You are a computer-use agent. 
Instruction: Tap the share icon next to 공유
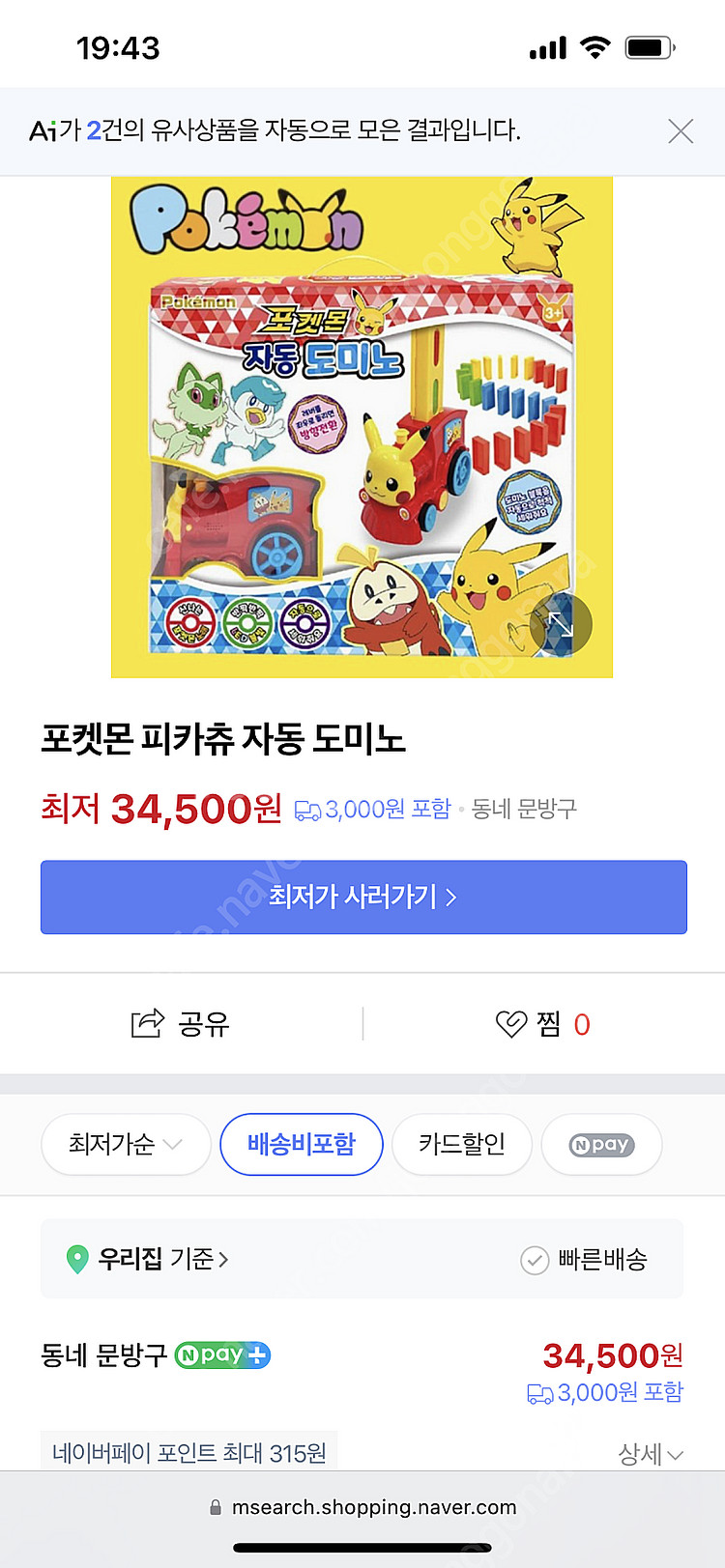(147, 1023)
